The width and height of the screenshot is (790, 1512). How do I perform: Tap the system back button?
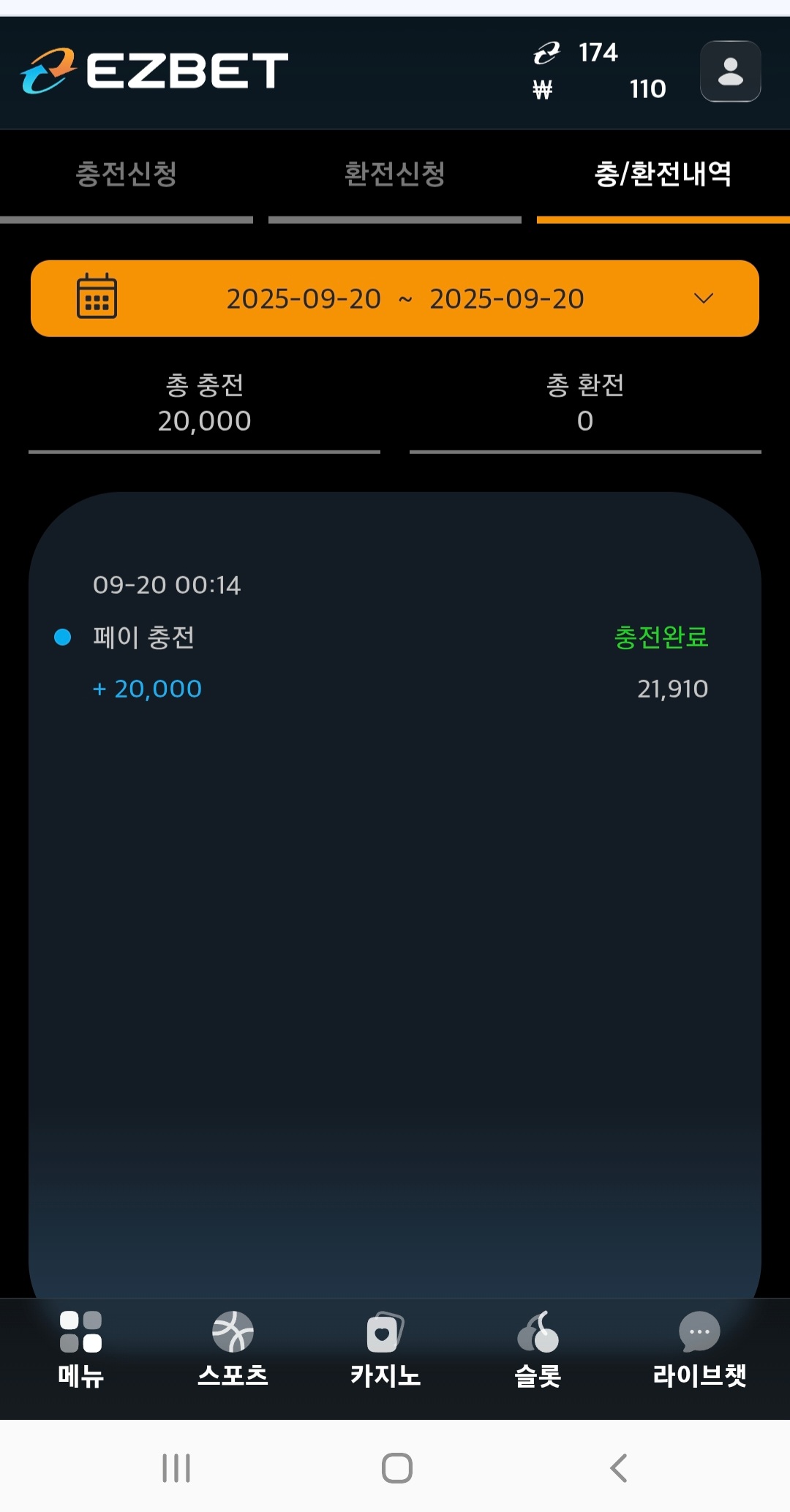[619, 1467]
